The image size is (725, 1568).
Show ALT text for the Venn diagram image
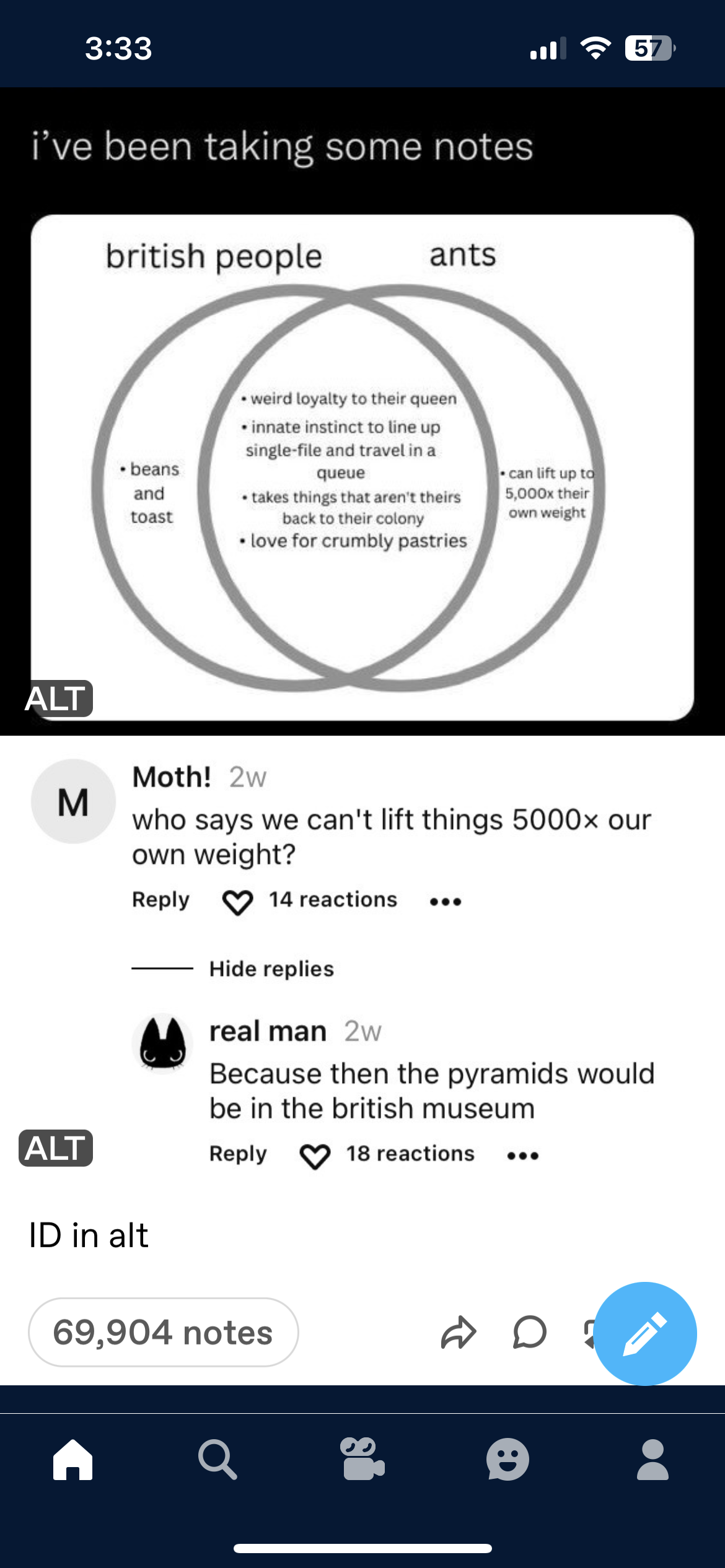[x=58, y=699]
